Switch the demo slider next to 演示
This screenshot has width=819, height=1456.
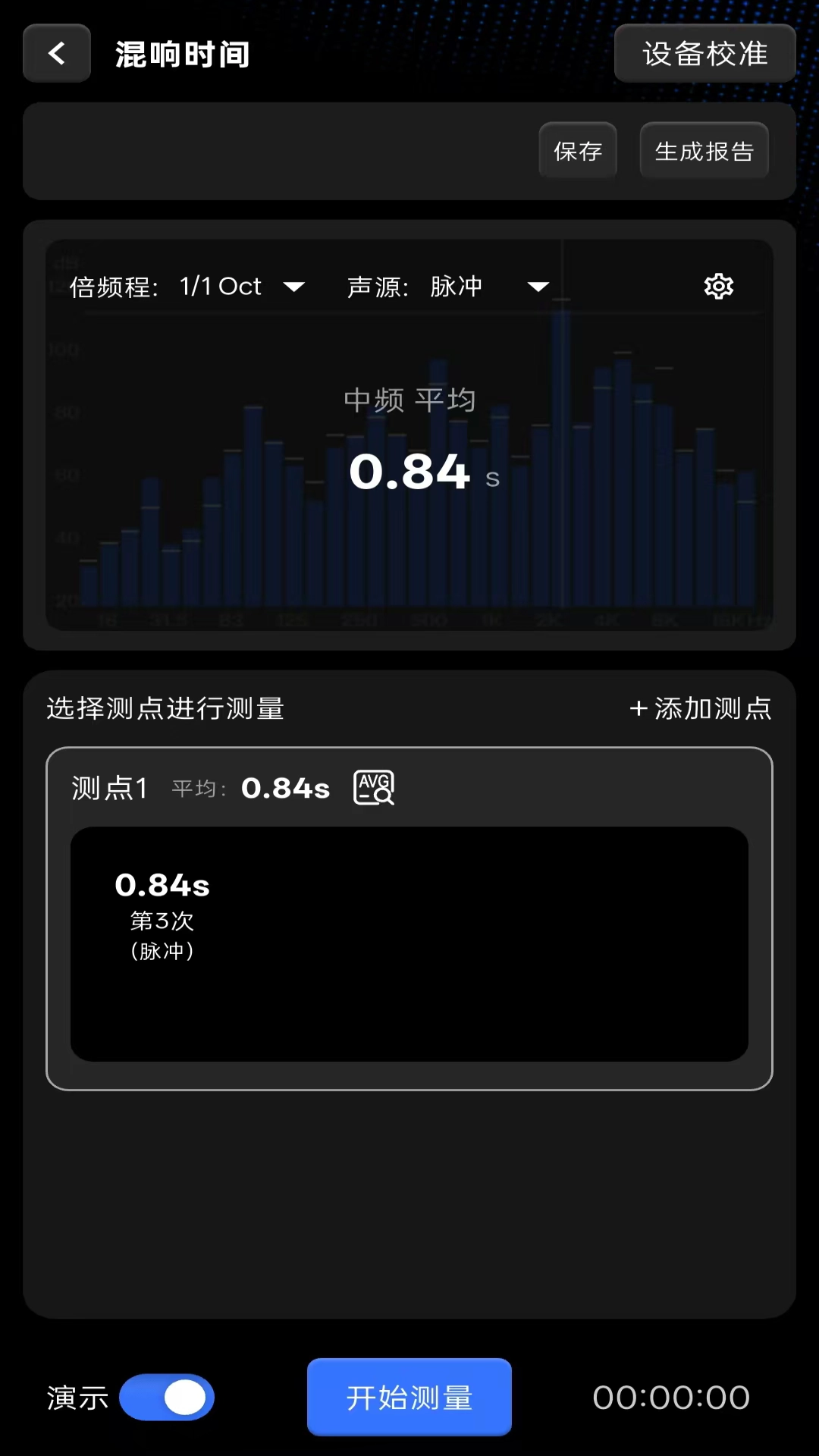(168, 1397)
